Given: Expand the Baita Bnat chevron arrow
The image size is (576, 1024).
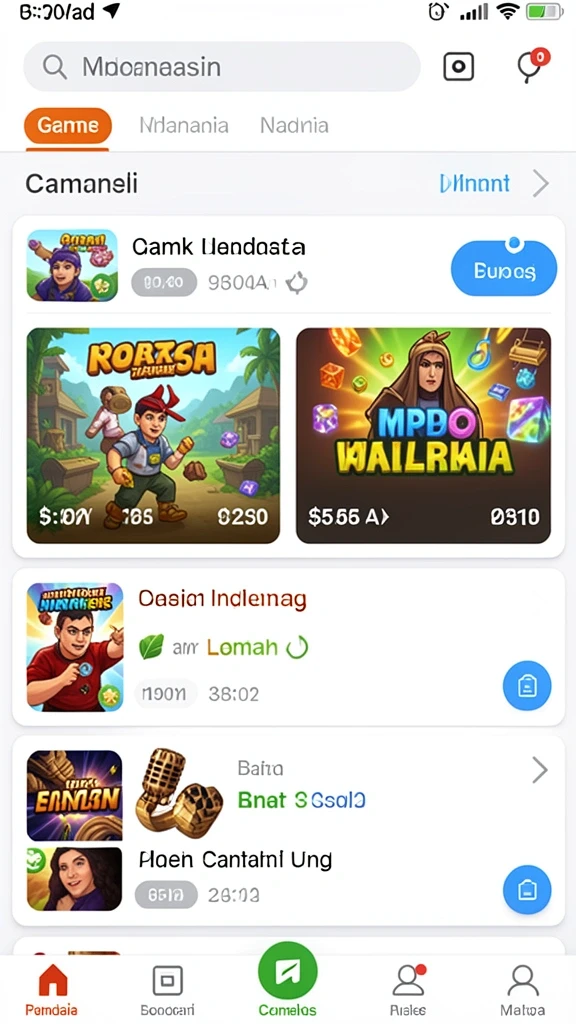Looking at the screenshot, I should [539, 771].
